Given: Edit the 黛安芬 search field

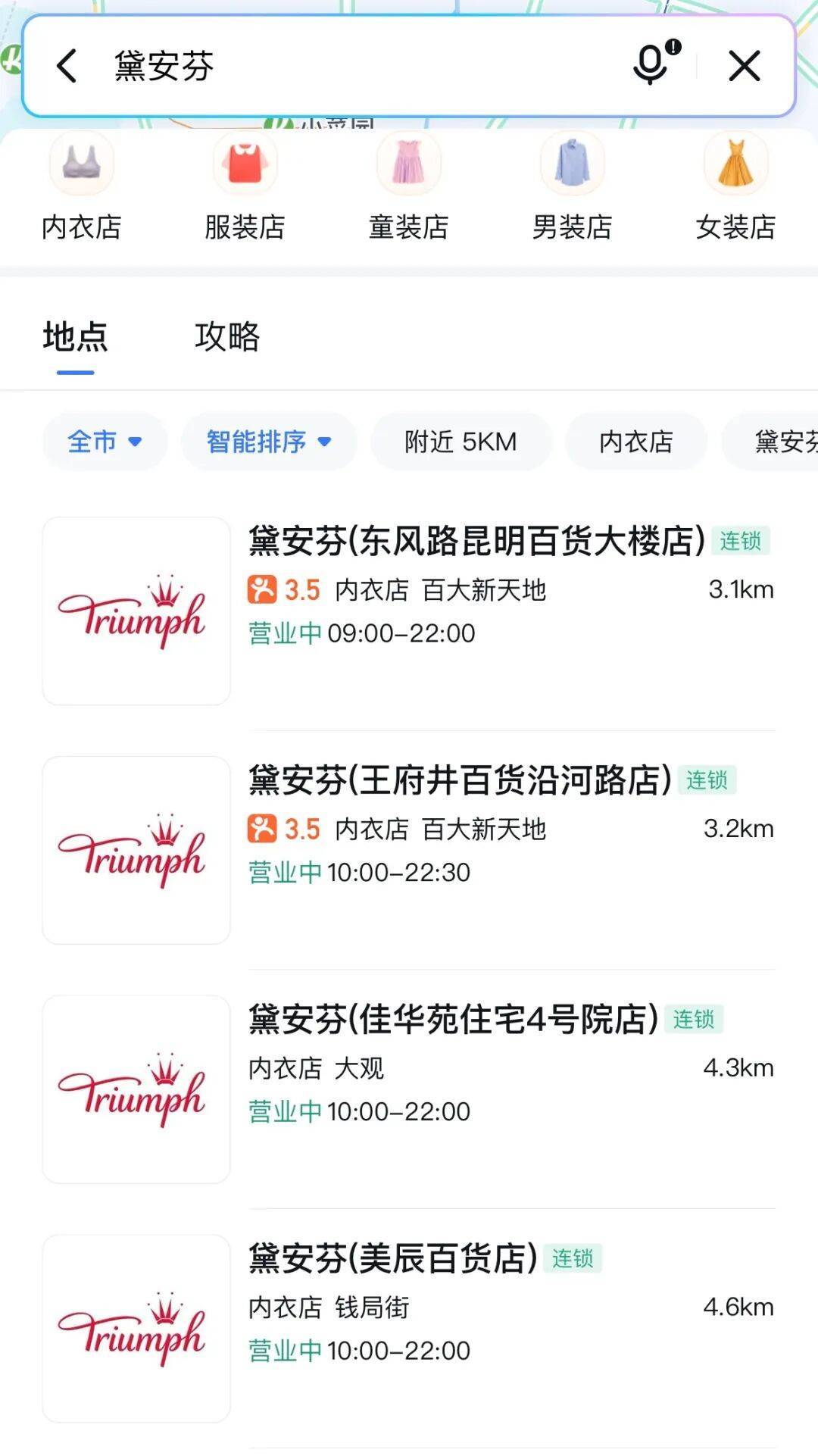Looking at the screenshot, I should 364,66.
